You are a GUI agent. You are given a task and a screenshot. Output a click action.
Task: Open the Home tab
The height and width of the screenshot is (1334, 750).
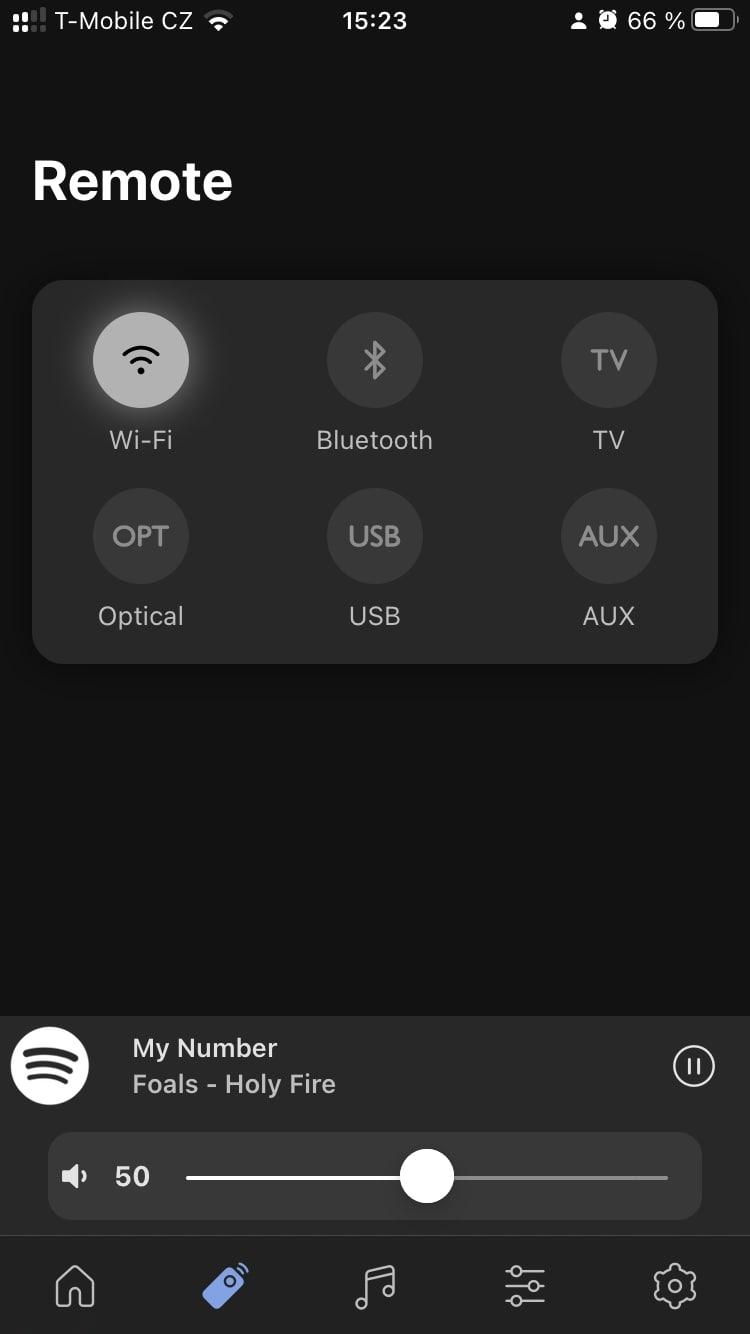75,1285
